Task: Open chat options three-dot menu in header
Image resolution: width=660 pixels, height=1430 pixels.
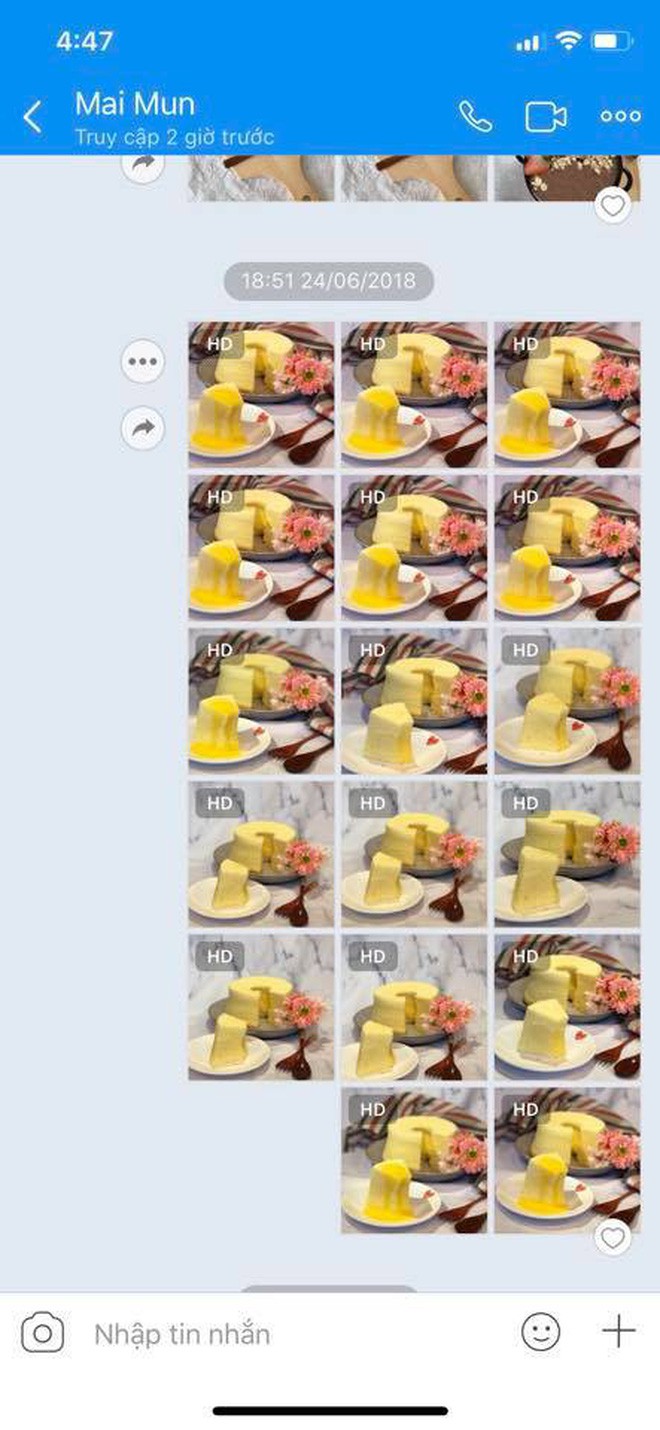Action: click(x=620, y=117)
